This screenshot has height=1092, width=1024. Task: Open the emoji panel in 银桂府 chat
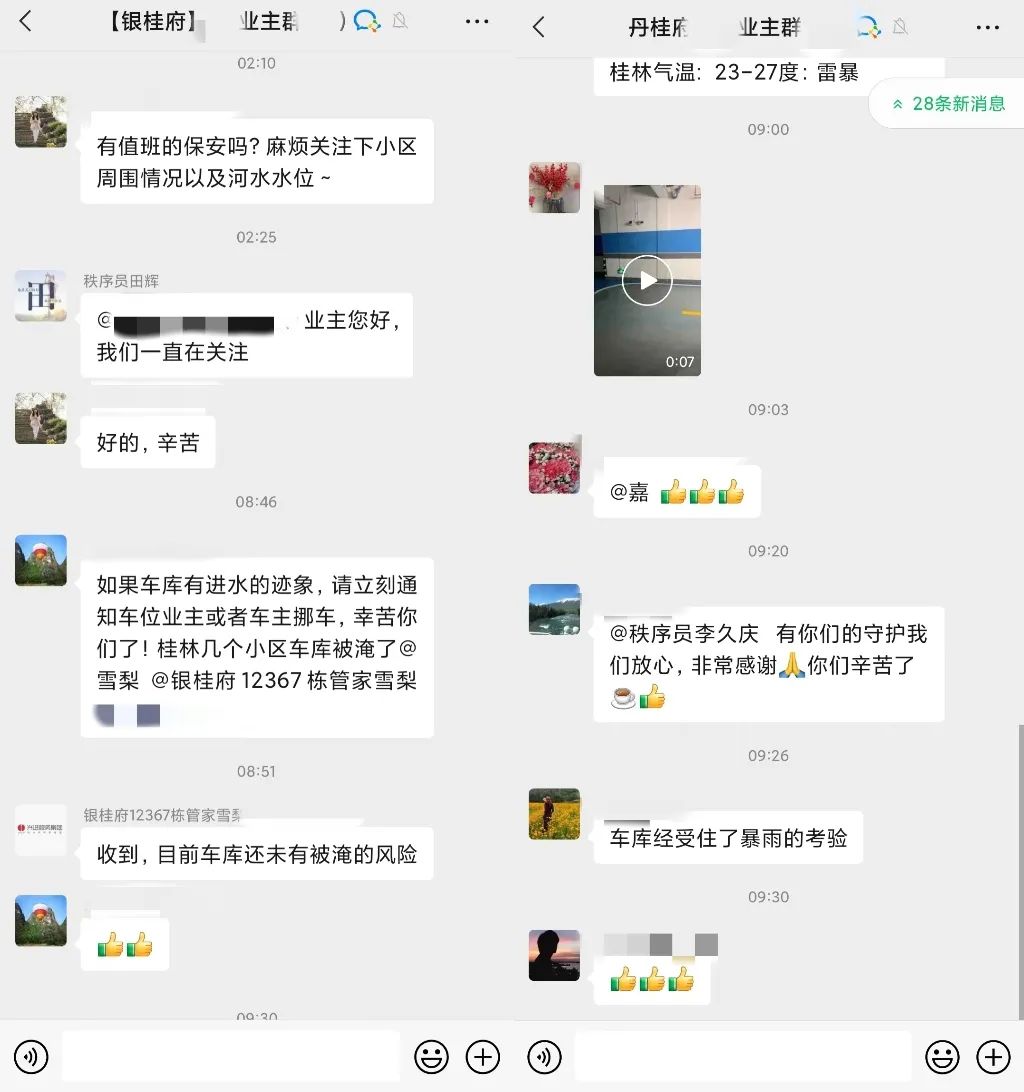pyautogui.click(x=431, y=1057)
